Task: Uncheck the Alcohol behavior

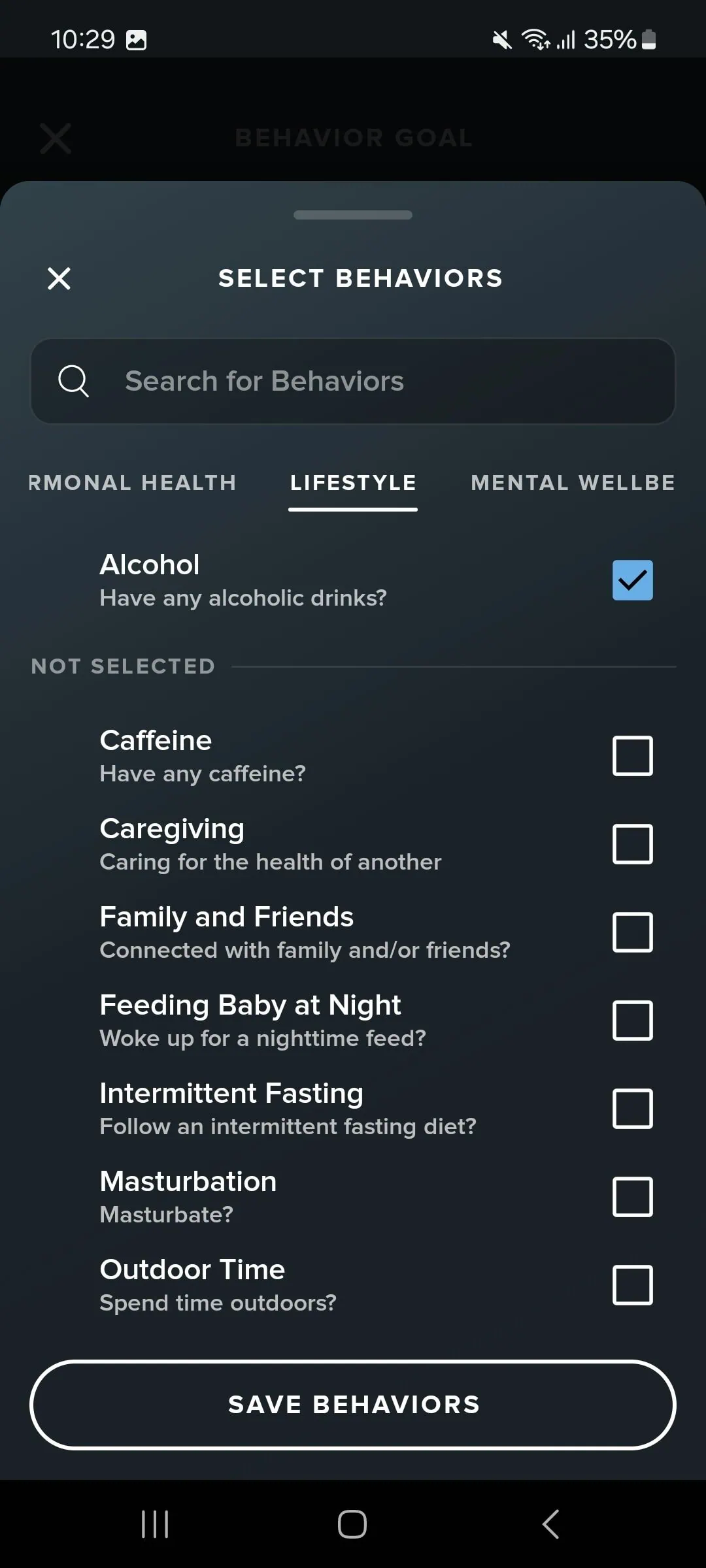Action: (632, 580)
